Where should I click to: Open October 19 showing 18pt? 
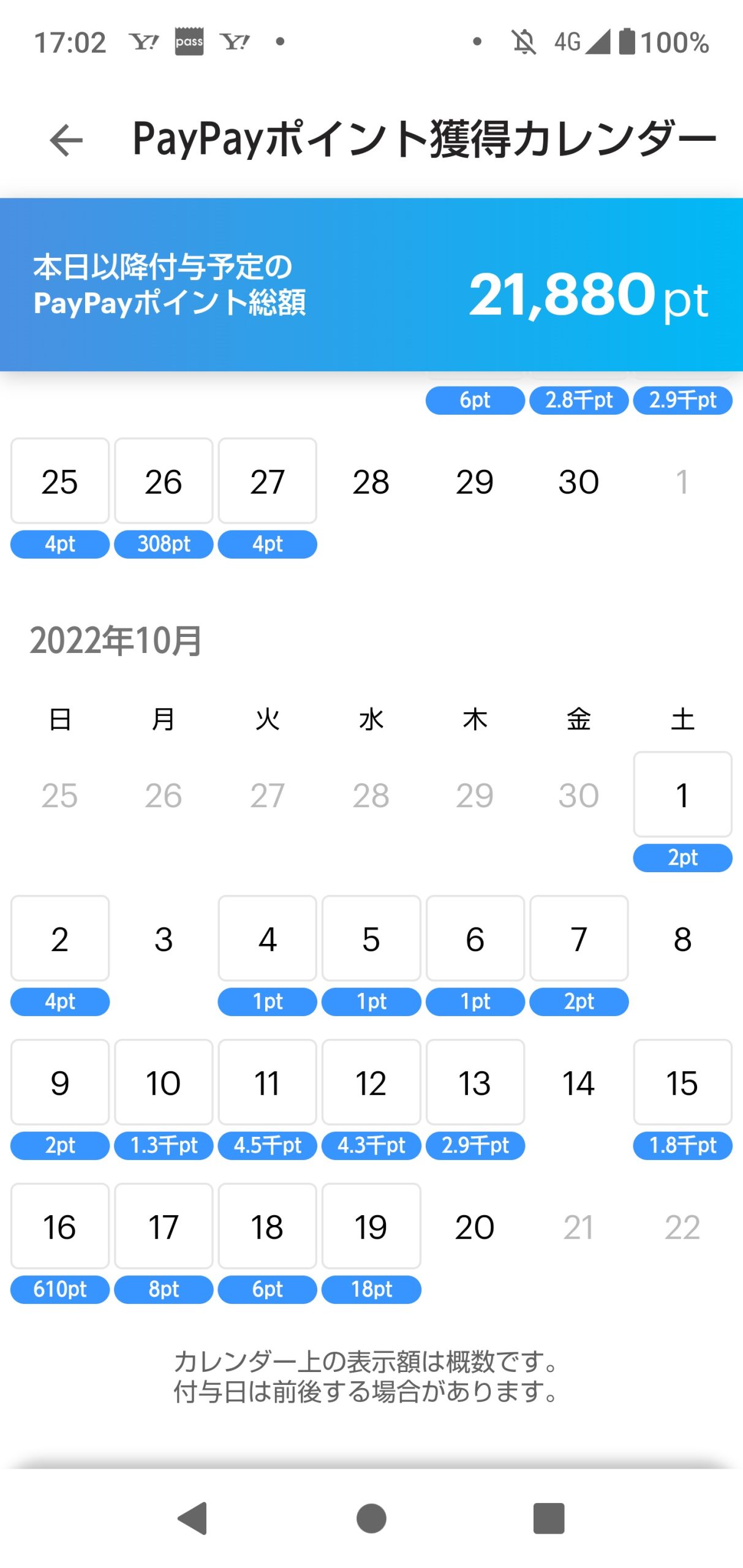371,1226
